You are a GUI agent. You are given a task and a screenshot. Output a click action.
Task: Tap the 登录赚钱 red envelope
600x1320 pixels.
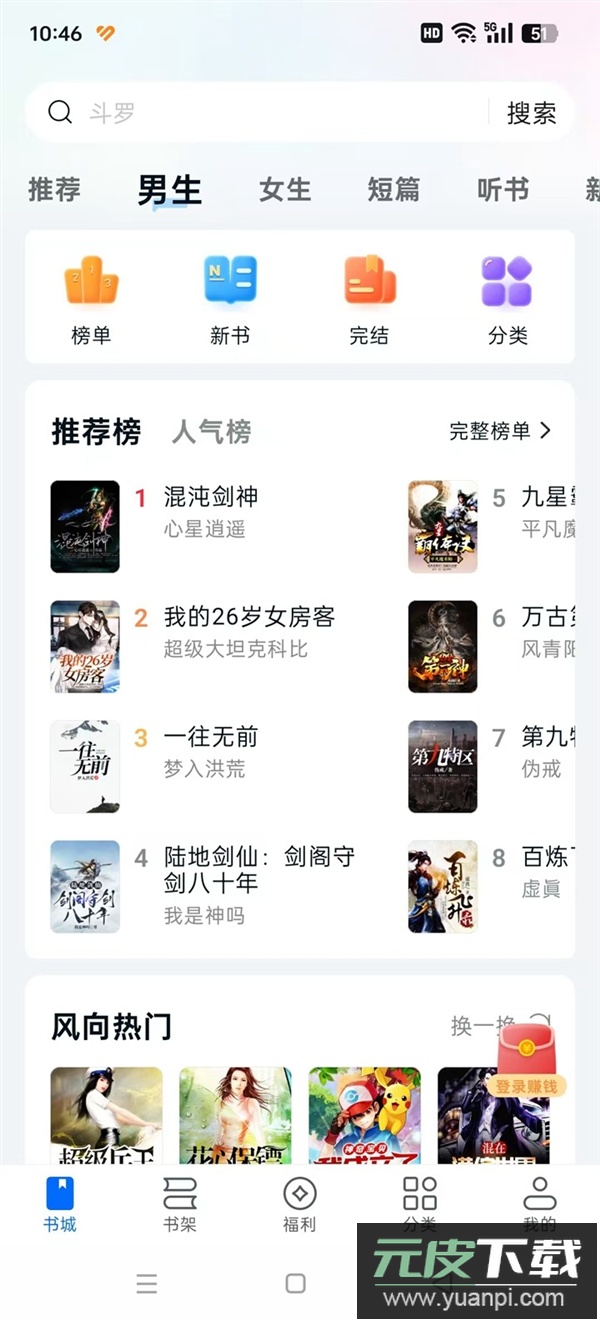click(529, 1064)
